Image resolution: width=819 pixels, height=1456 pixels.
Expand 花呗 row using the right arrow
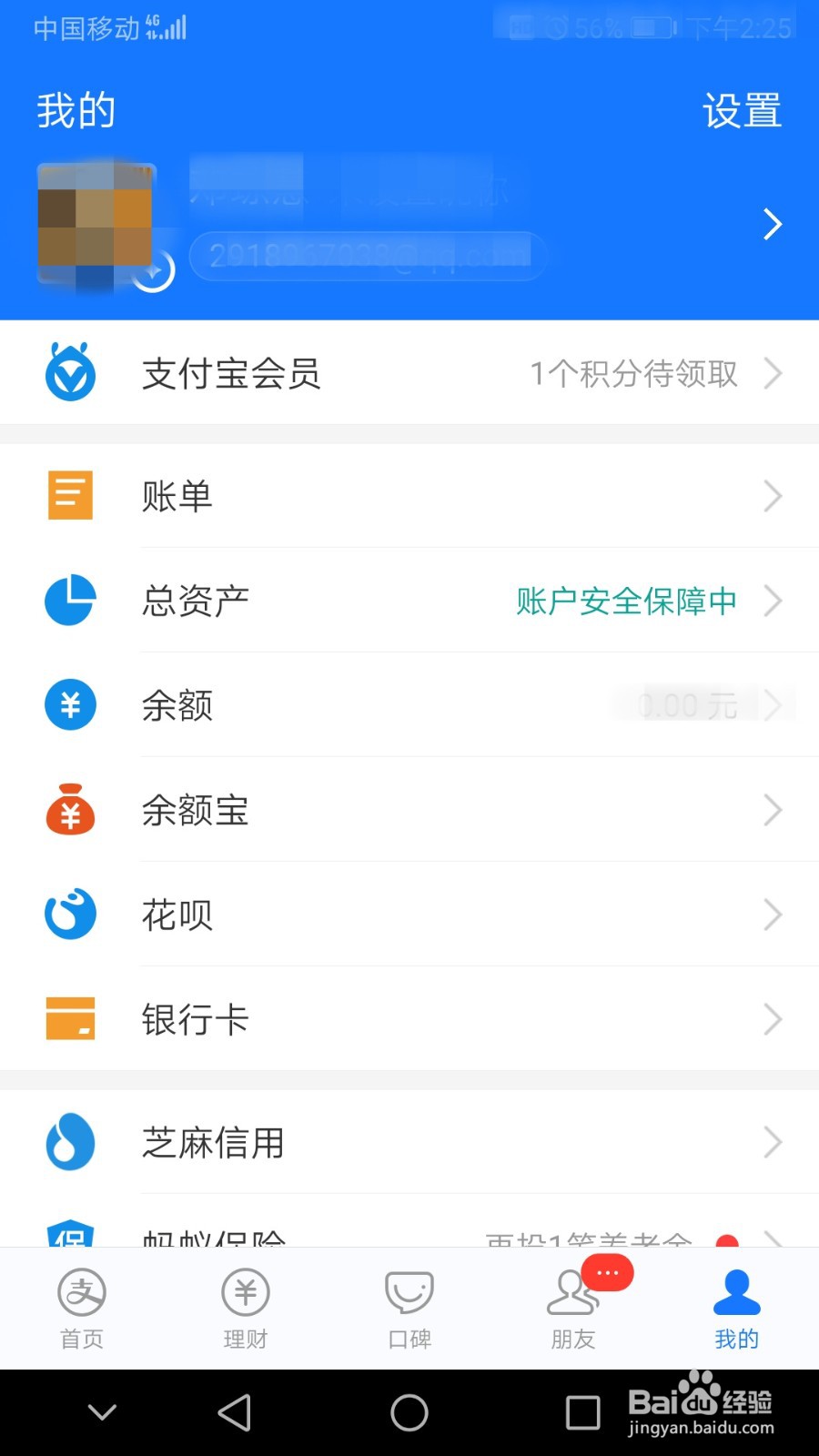coord(774,915)
